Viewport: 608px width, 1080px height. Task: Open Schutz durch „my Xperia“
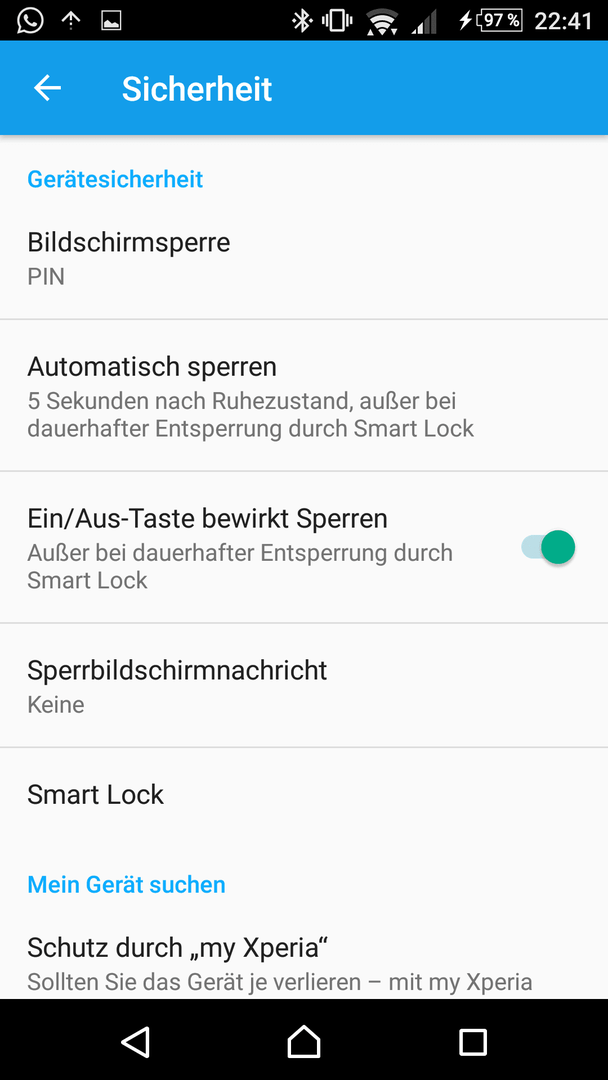pyautogui.click(x=304, y=963)
